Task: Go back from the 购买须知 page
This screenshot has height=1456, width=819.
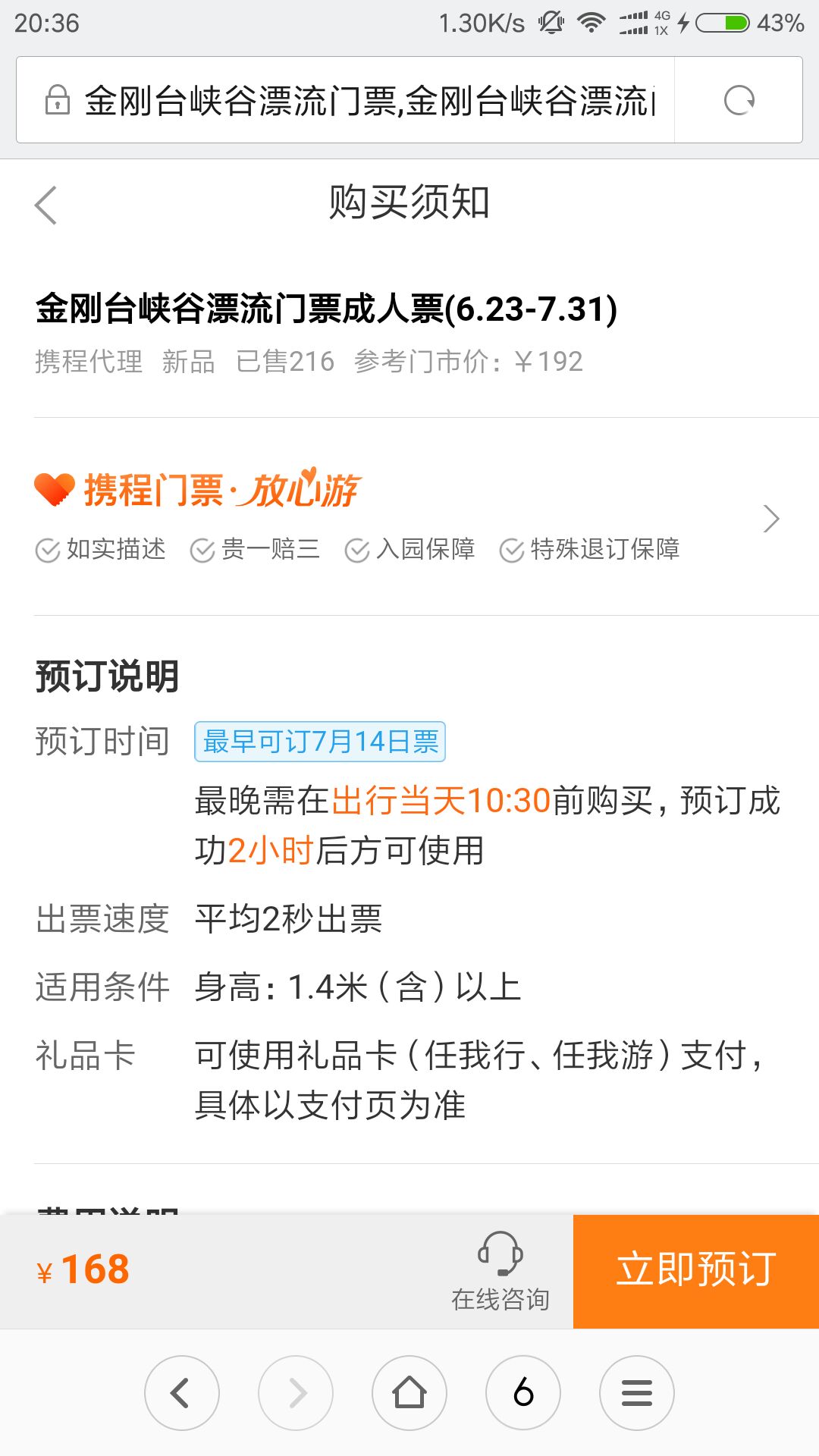Action: tap(46, 205)
